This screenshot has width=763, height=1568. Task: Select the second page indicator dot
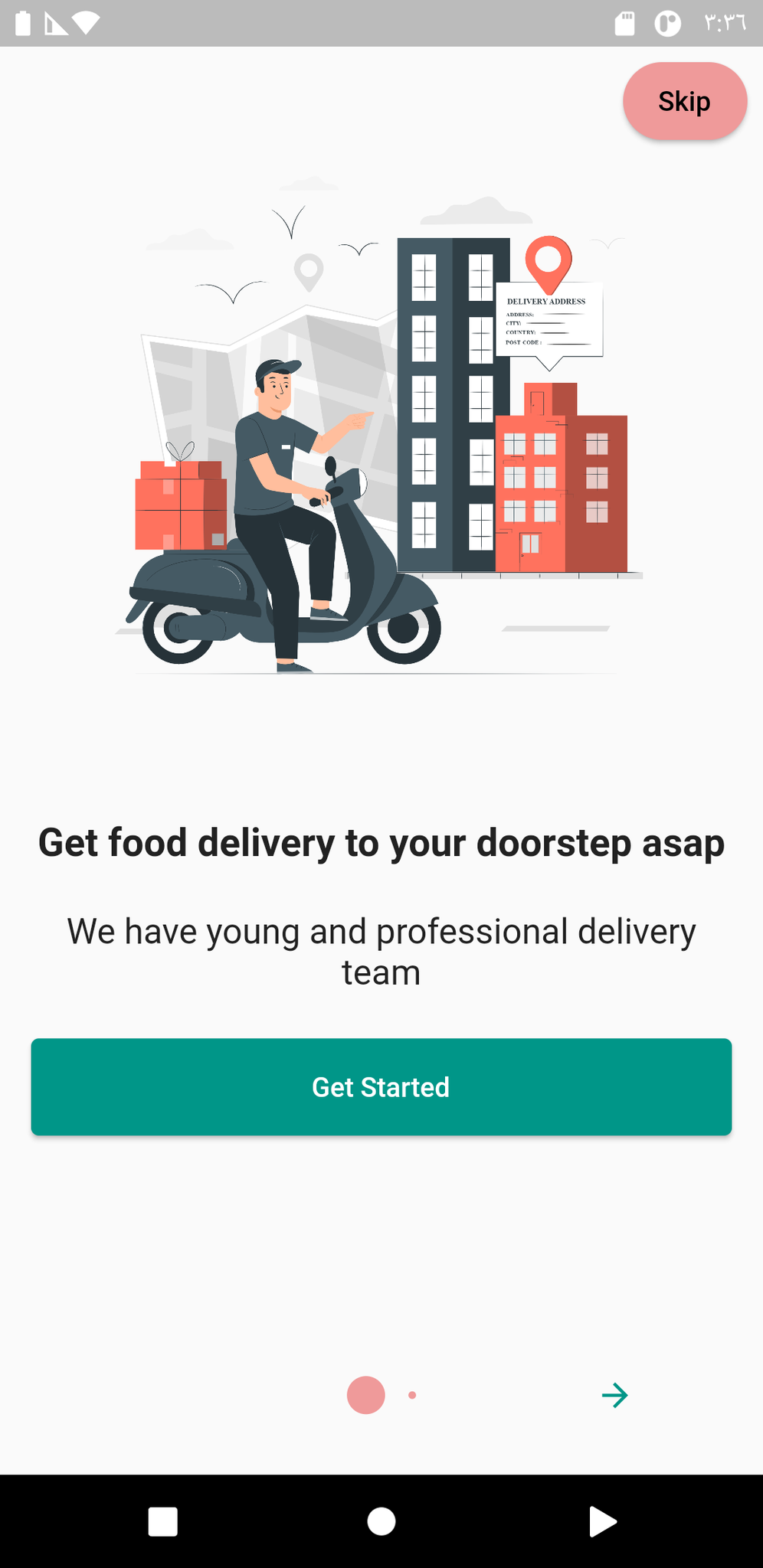tap(412, 1395)
